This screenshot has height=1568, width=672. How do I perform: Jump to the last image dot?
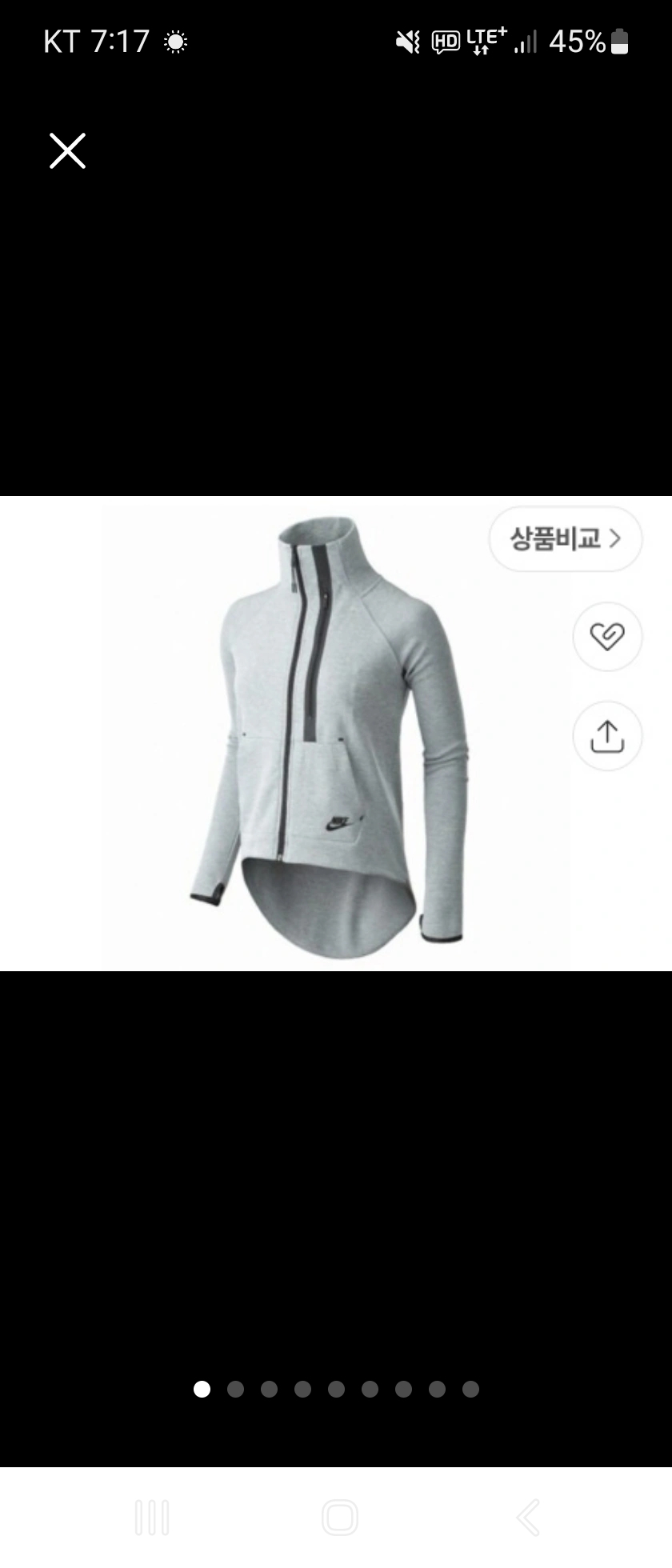tap(470, 1390)
